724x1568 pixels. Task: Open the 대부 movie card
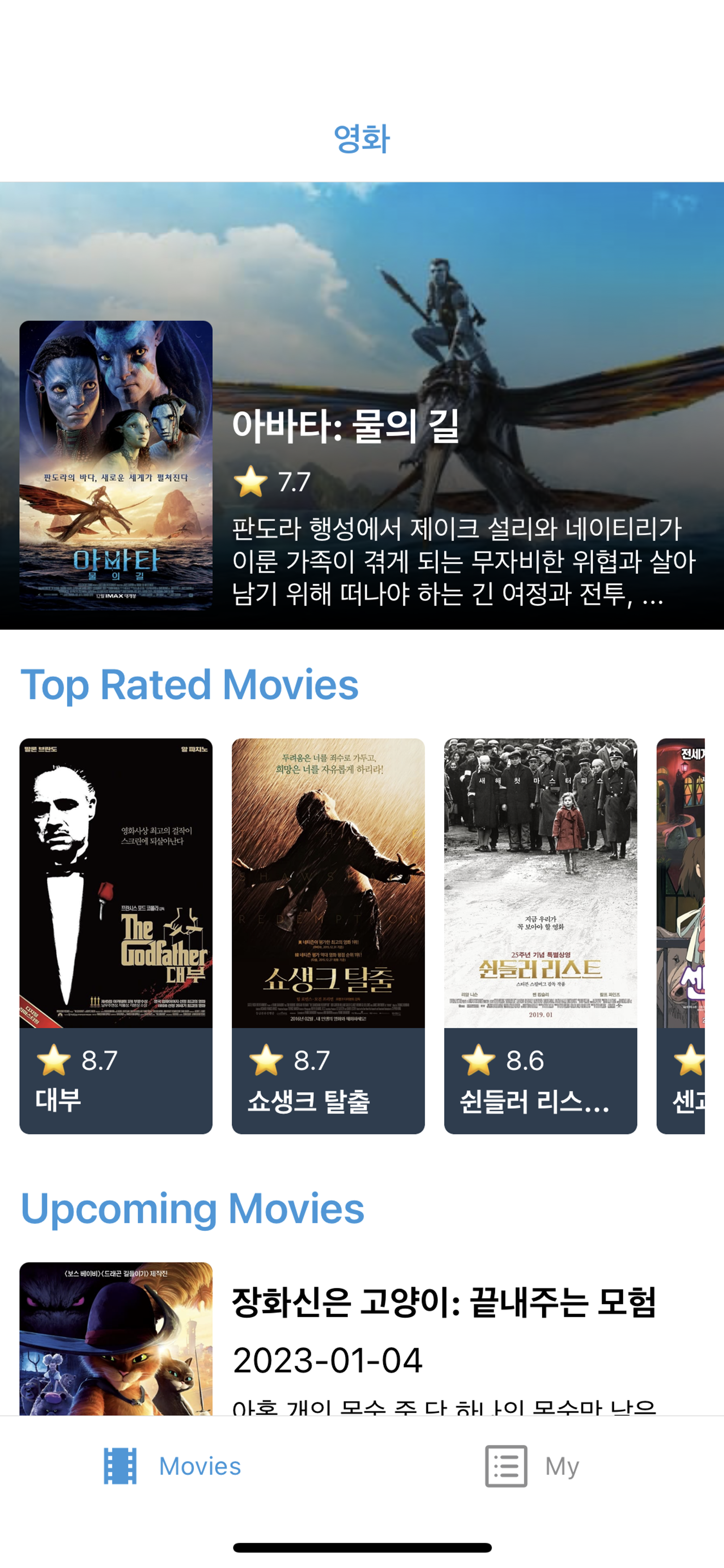[x=115, y=935]
